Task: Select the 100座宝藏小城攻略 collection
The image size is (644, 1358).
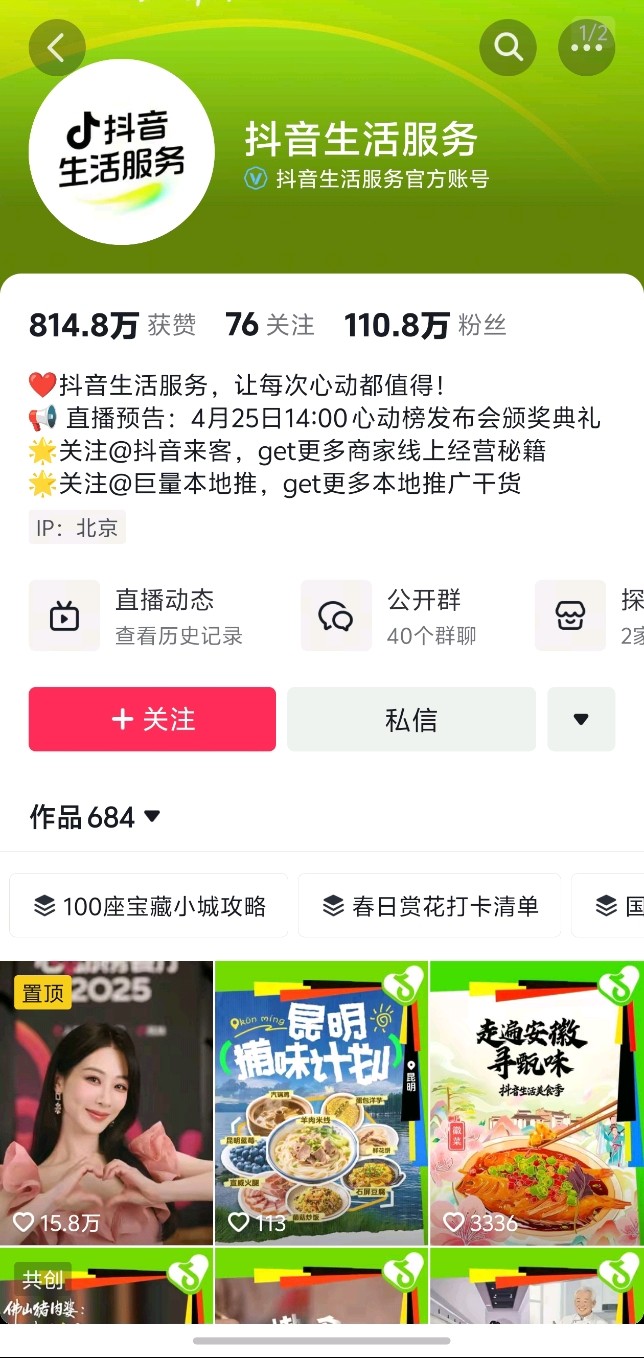Action: click(x=149, y=906)
